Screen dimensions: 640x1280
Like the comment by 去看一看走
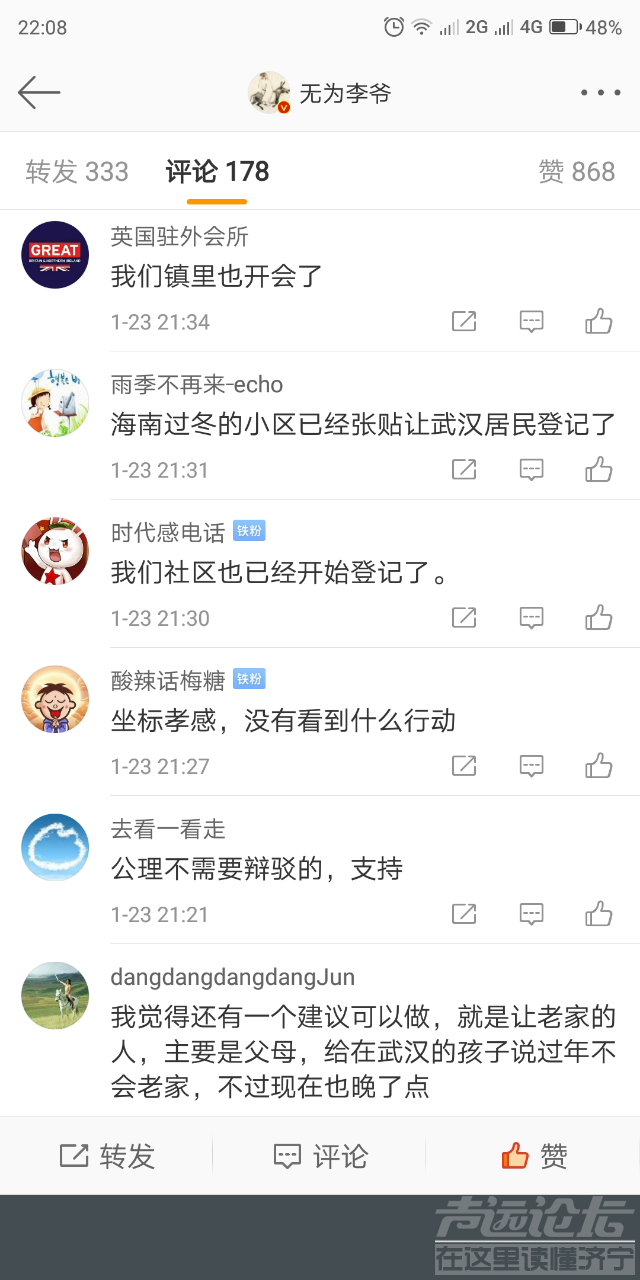pos(599,913)
